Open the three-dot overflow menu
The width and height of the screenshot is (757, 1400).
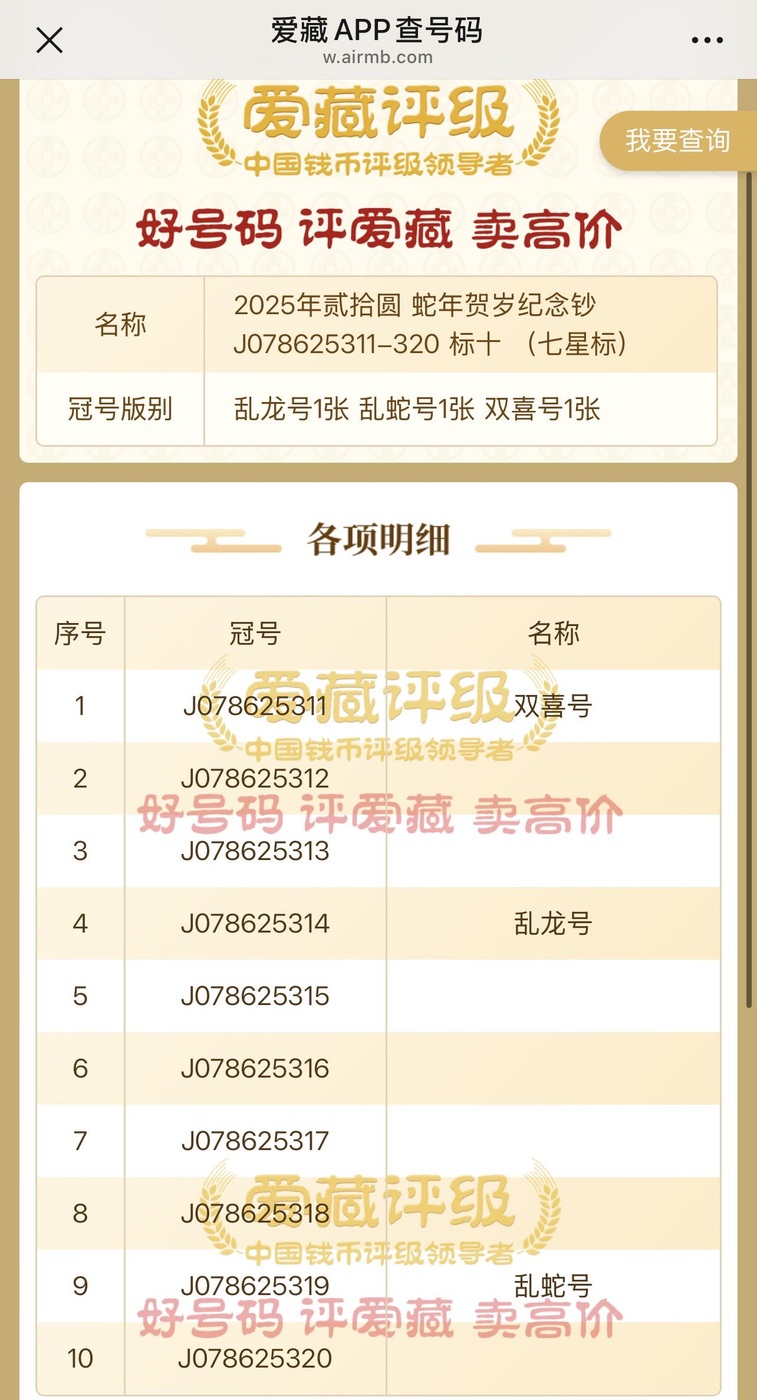707,41
